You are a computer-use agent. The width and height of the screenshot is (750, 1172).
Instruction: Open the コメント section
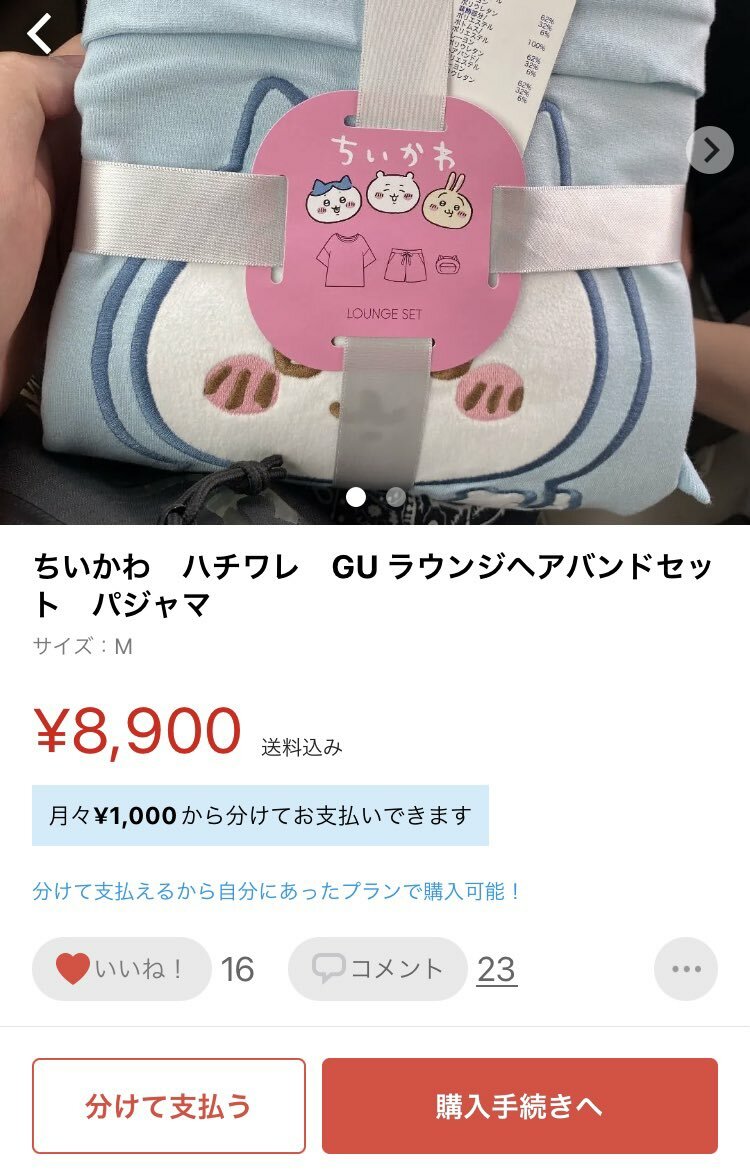(377, 969)
